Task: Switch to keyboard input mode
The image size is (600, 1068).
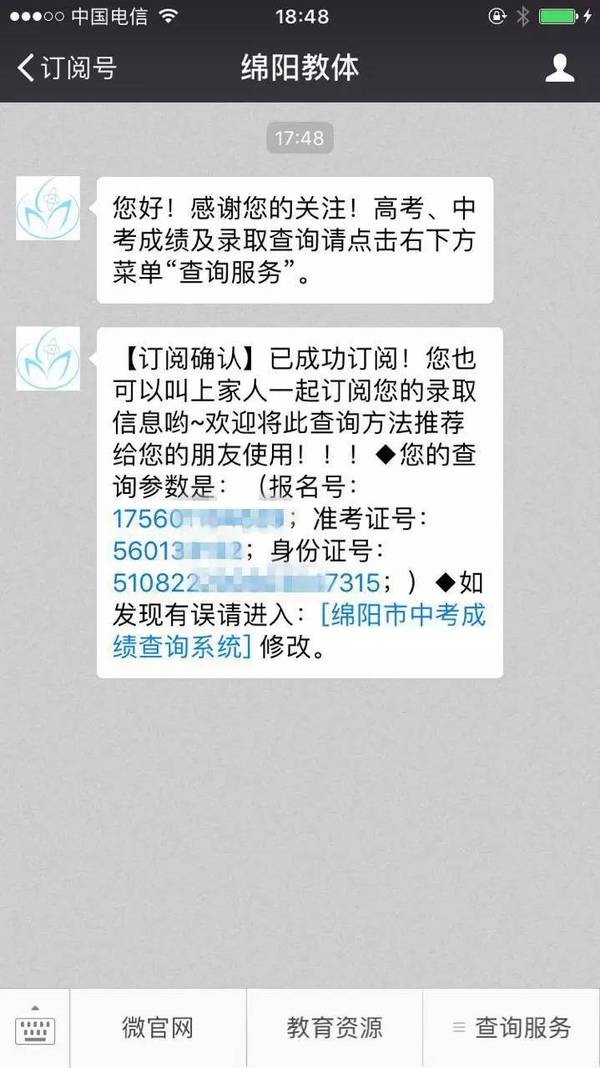Action: pyautogui.click(x=35, y=1028)
